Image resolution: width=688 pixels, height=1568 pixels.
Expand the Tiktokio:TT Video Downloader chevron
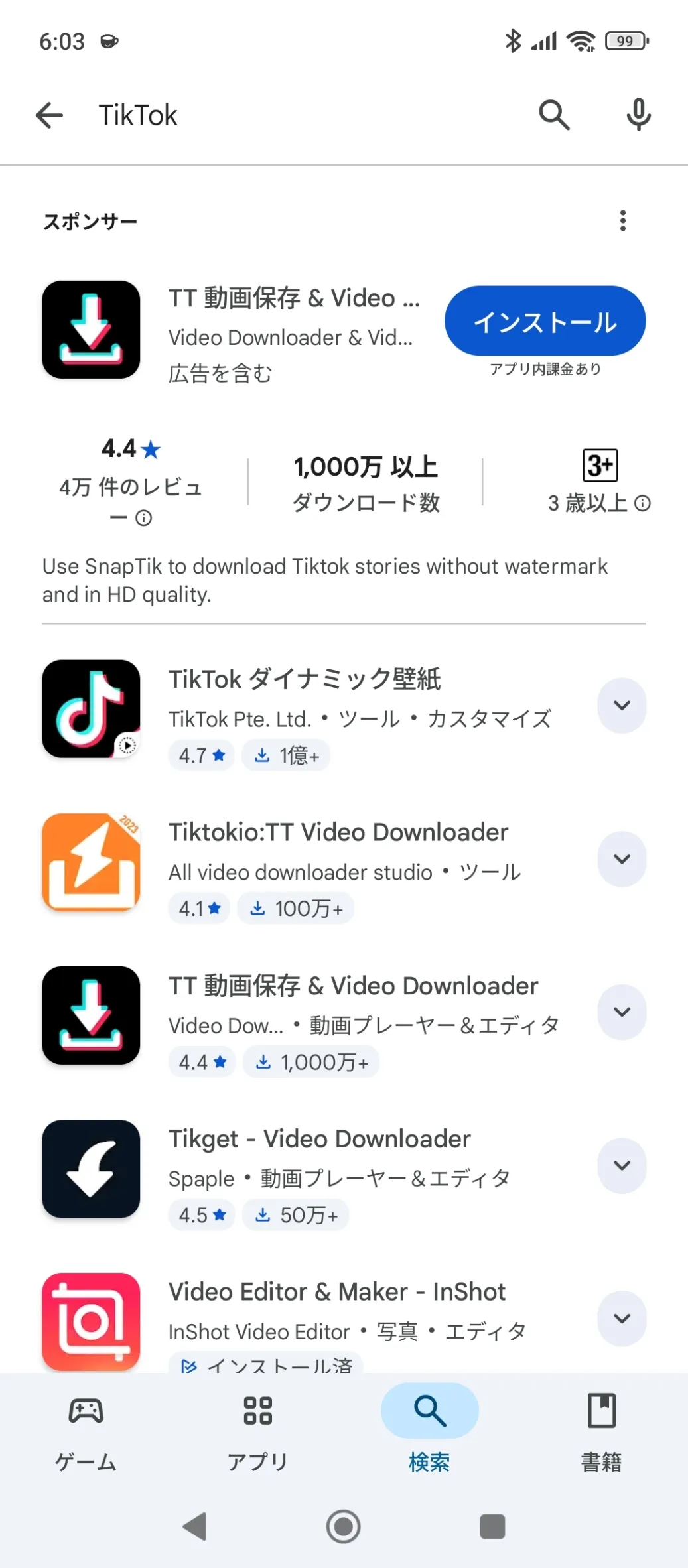click(x=622, y=859)
